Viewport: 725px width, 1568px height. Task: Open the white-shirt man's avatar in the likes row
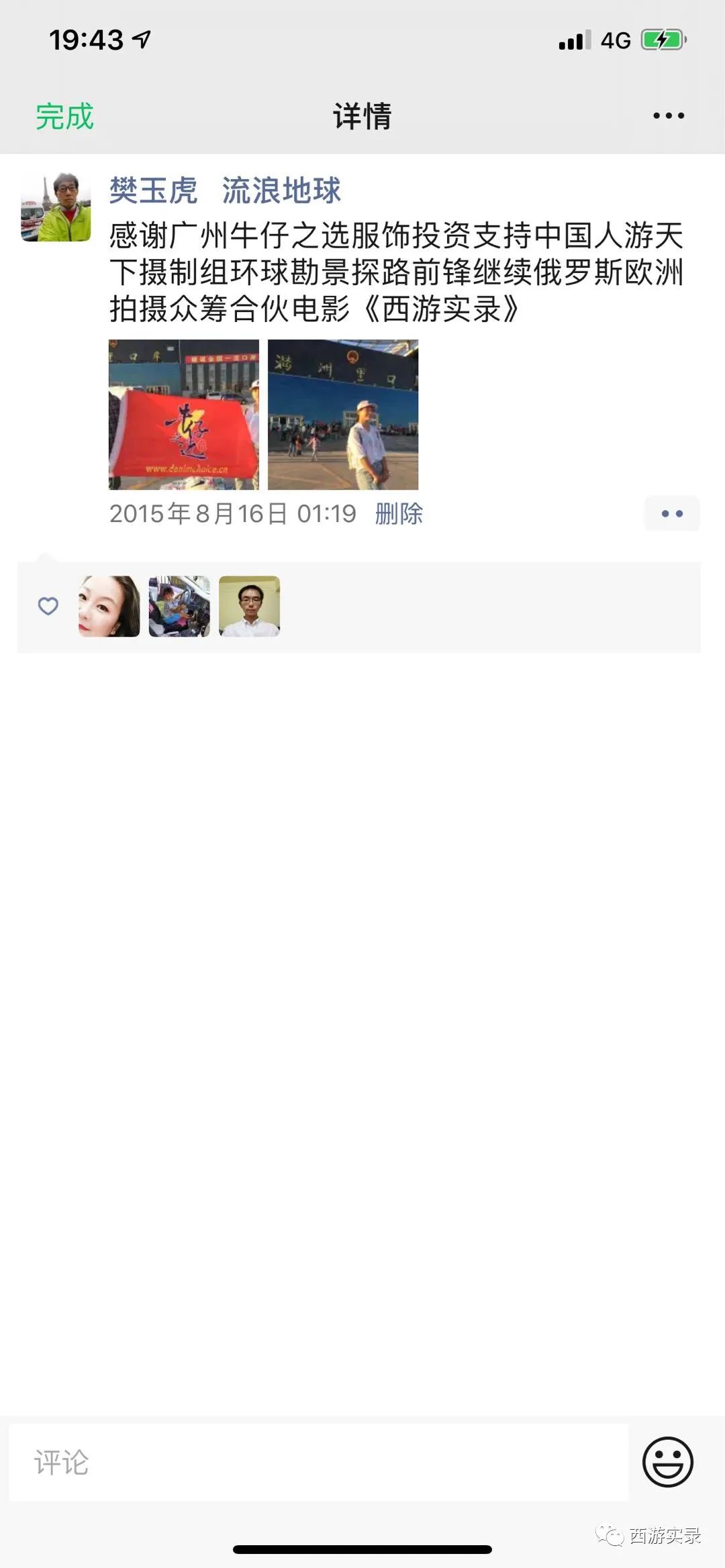click(249, 607)
